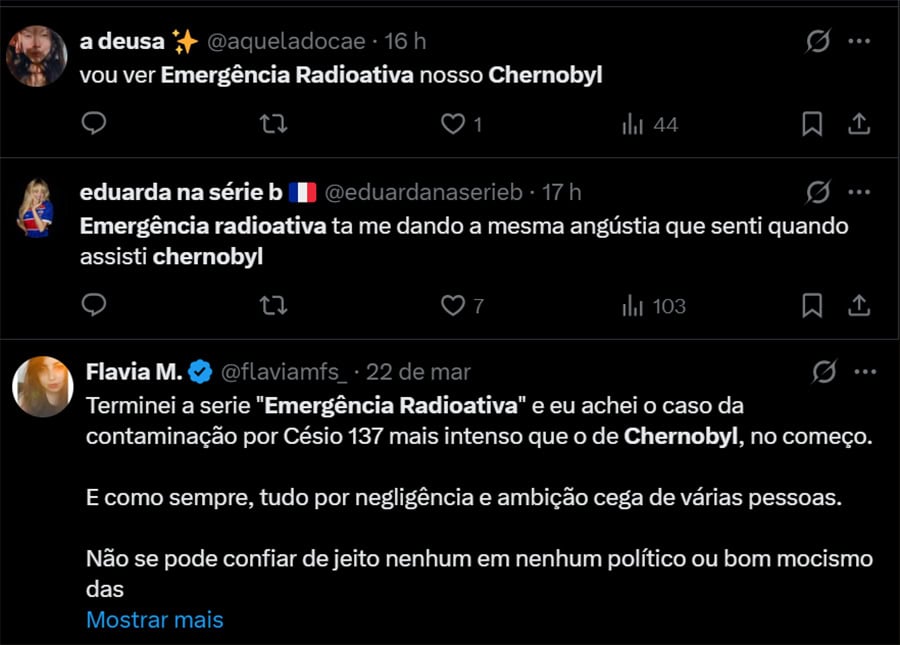Ask Grok to explain Flavia M.'s tweet
900x645 pixels.
pyautogui.click(x=823, y=372)
